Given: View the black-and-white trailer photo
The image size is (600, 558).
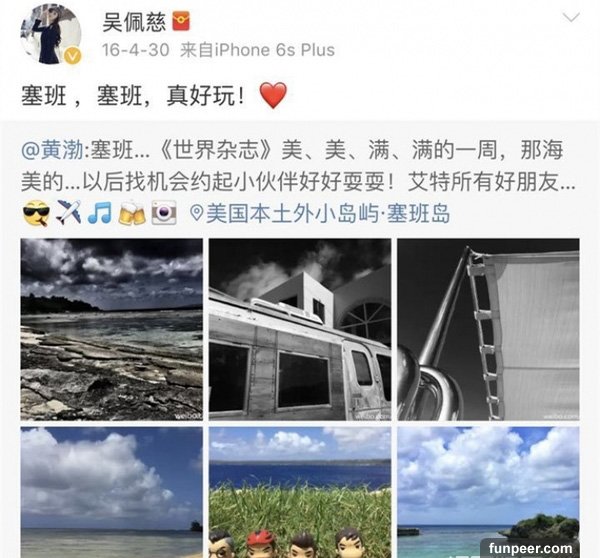Looking at the screenshot, I should pyautogui.click(x=299, y=329).
